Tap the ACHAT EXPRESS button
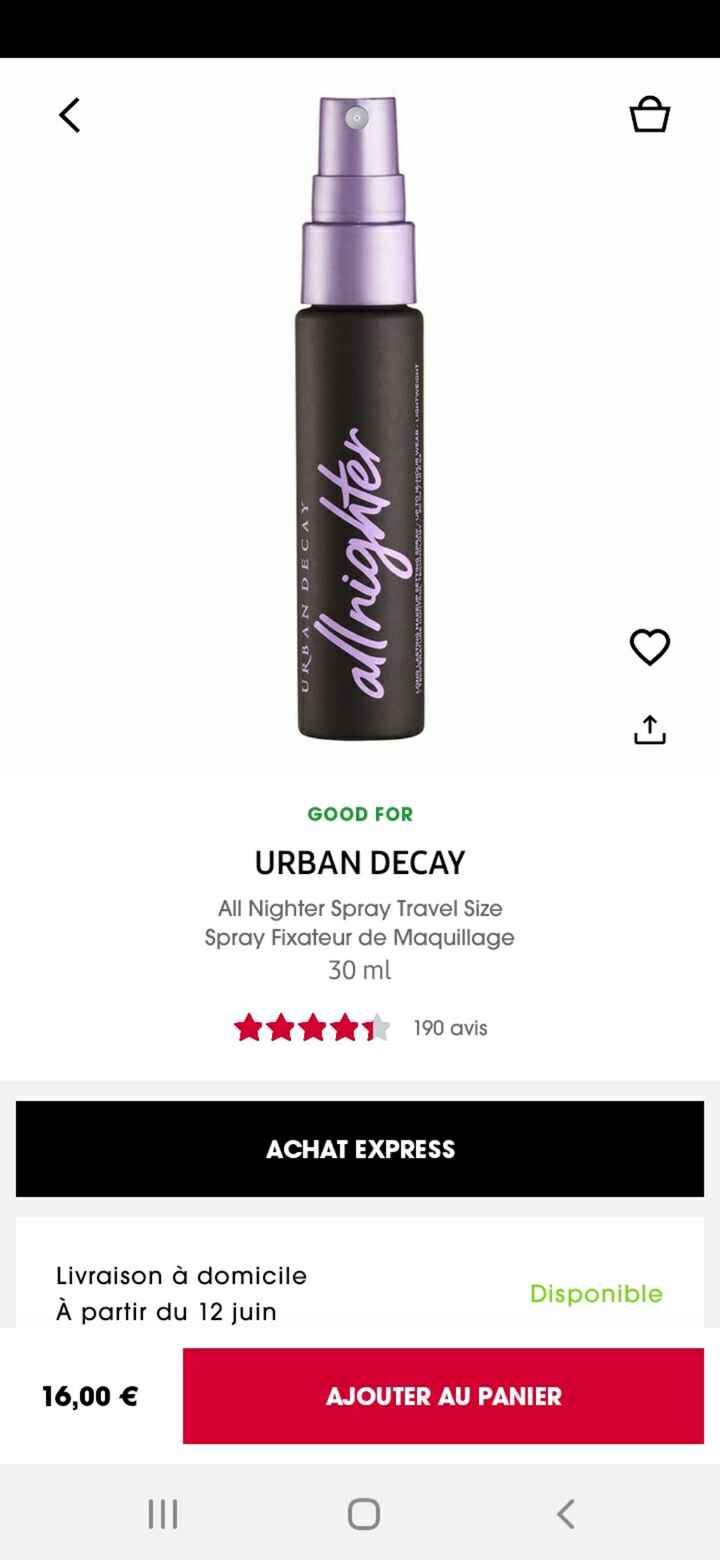This screenshot has width=720, height=1560. (x=360, y=1149)
